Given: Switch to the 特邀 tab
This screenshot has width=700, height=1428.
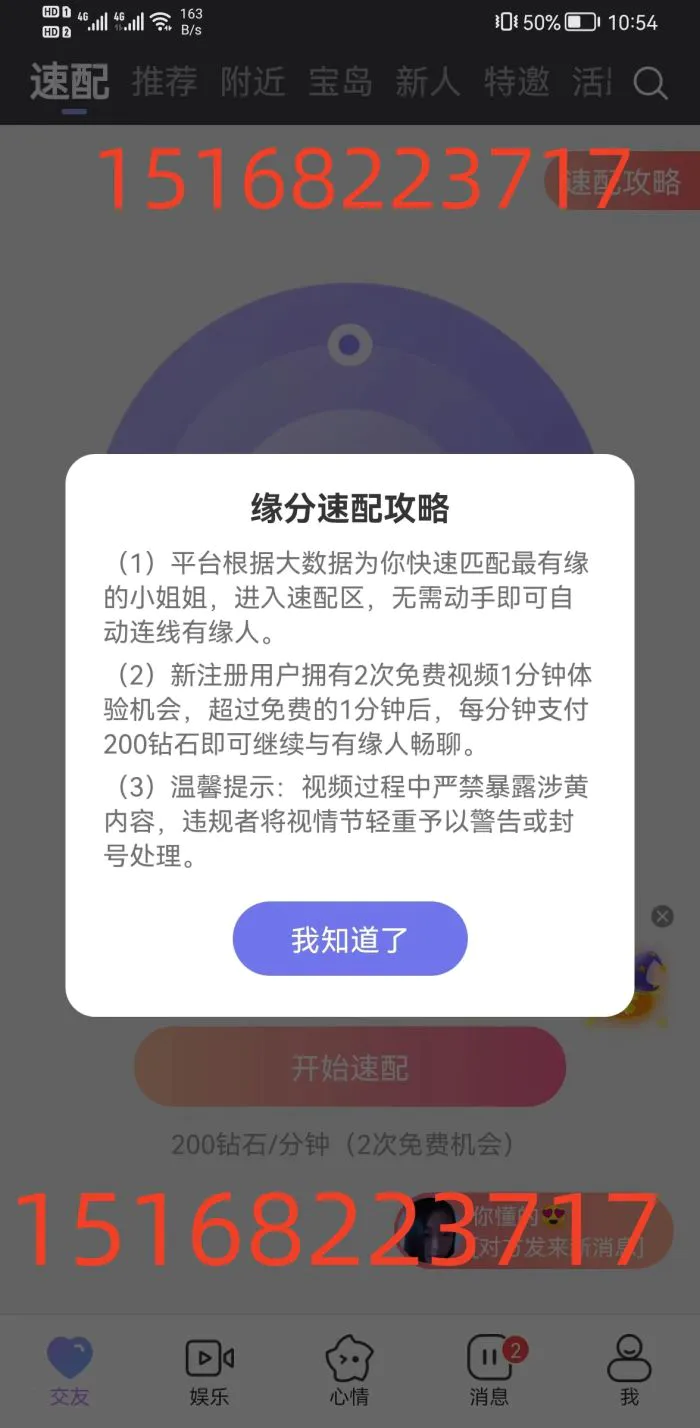Looking at the screenshot, I should tap(516, 82).
